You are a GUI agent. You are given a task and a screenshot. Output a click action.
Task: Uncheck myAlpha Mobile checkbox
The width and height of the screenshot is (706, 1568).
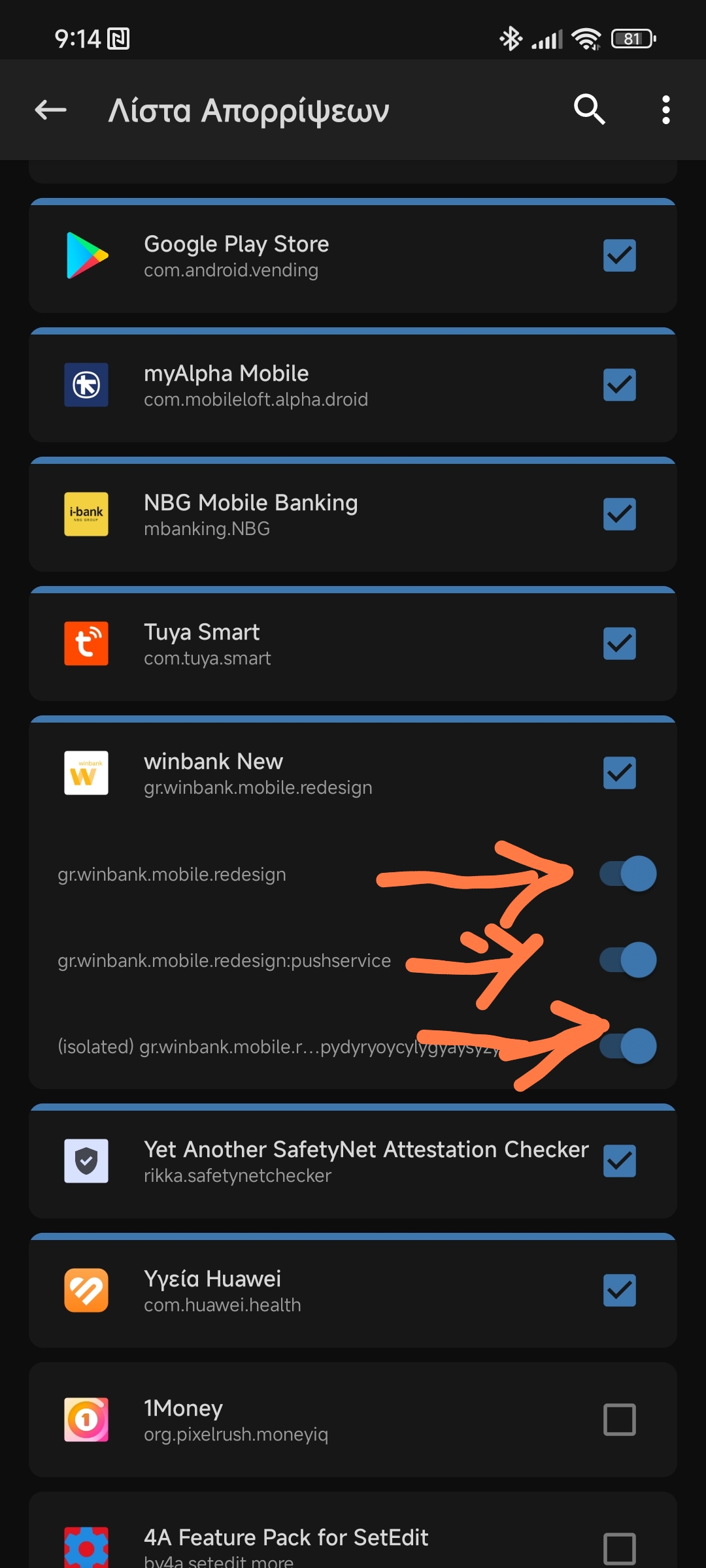point(619,385)
